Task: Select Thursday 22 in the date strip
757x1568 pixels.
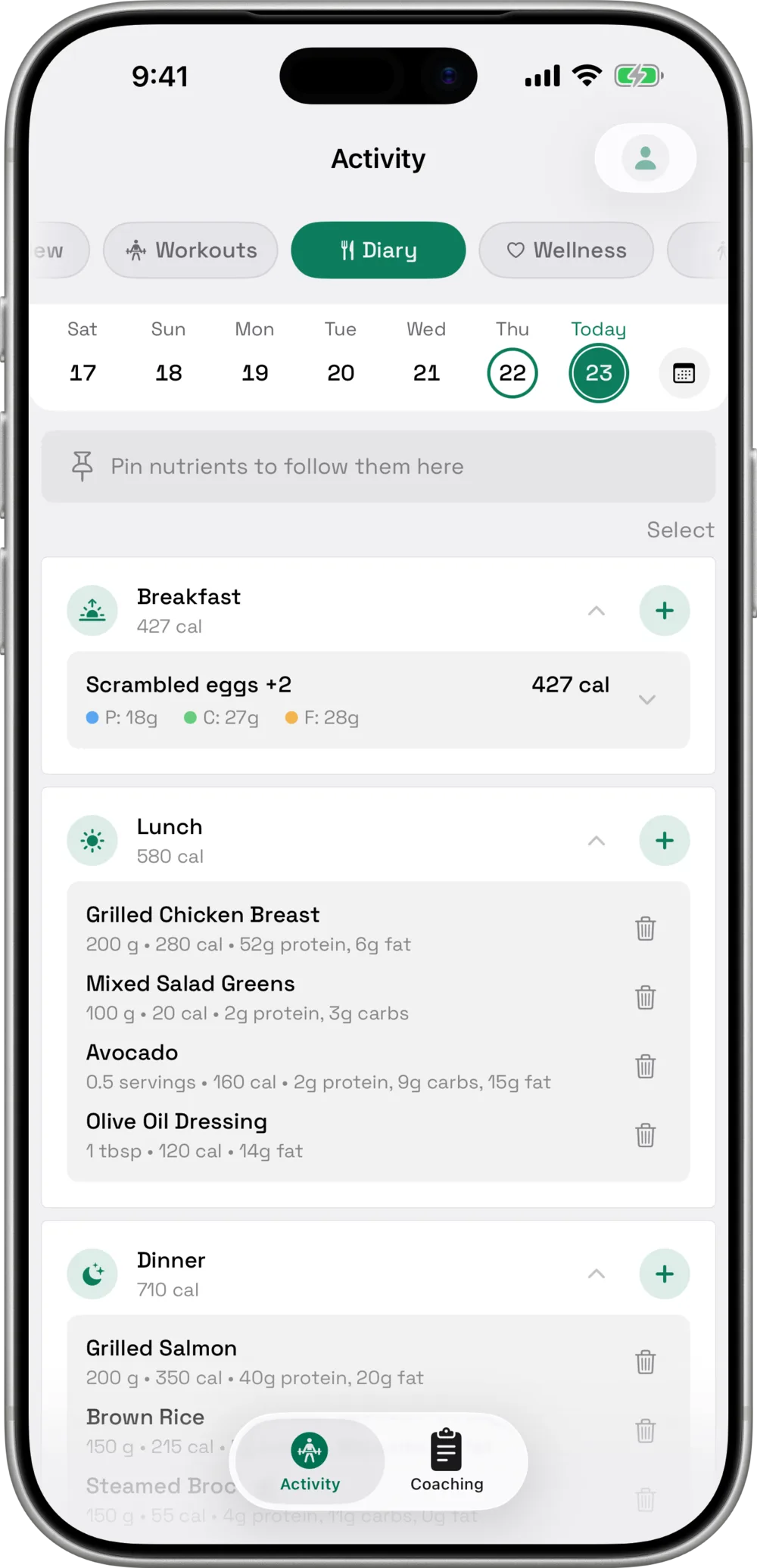Action: 512,372
